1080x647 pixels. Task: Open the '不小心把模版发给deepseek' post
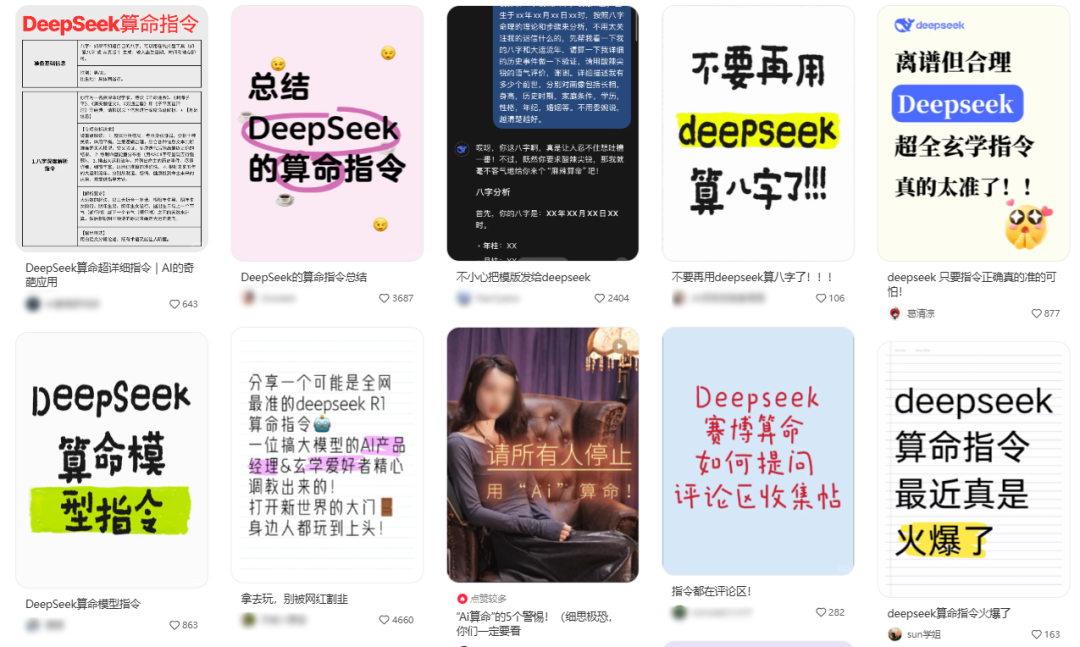click(x=542, y=133)
